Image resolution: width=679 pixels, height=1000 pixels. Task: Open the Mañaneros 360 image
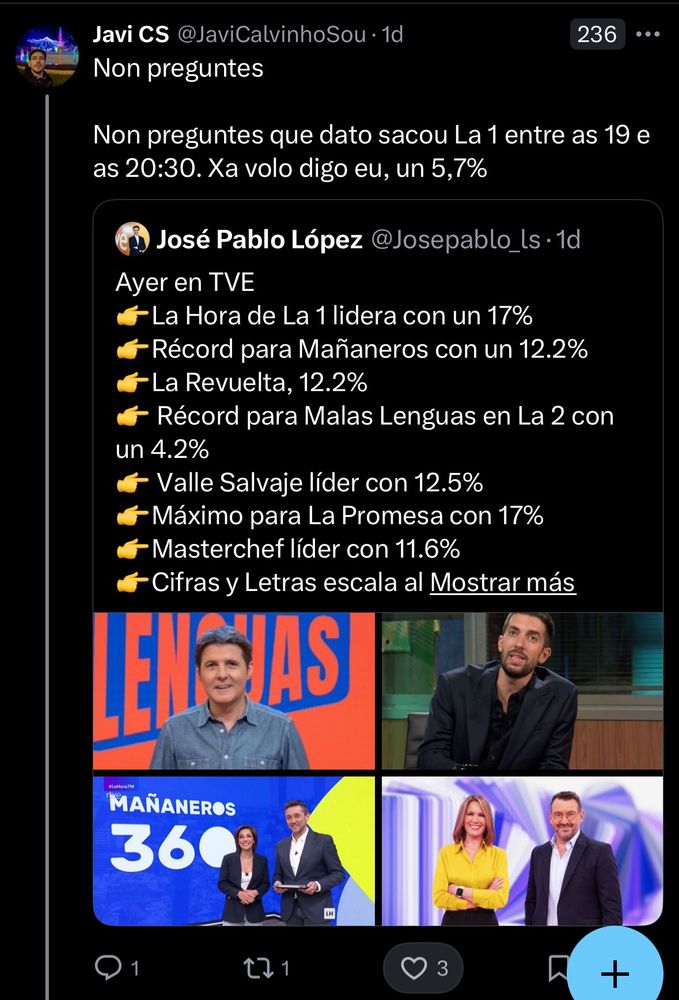tap(234, 851)
